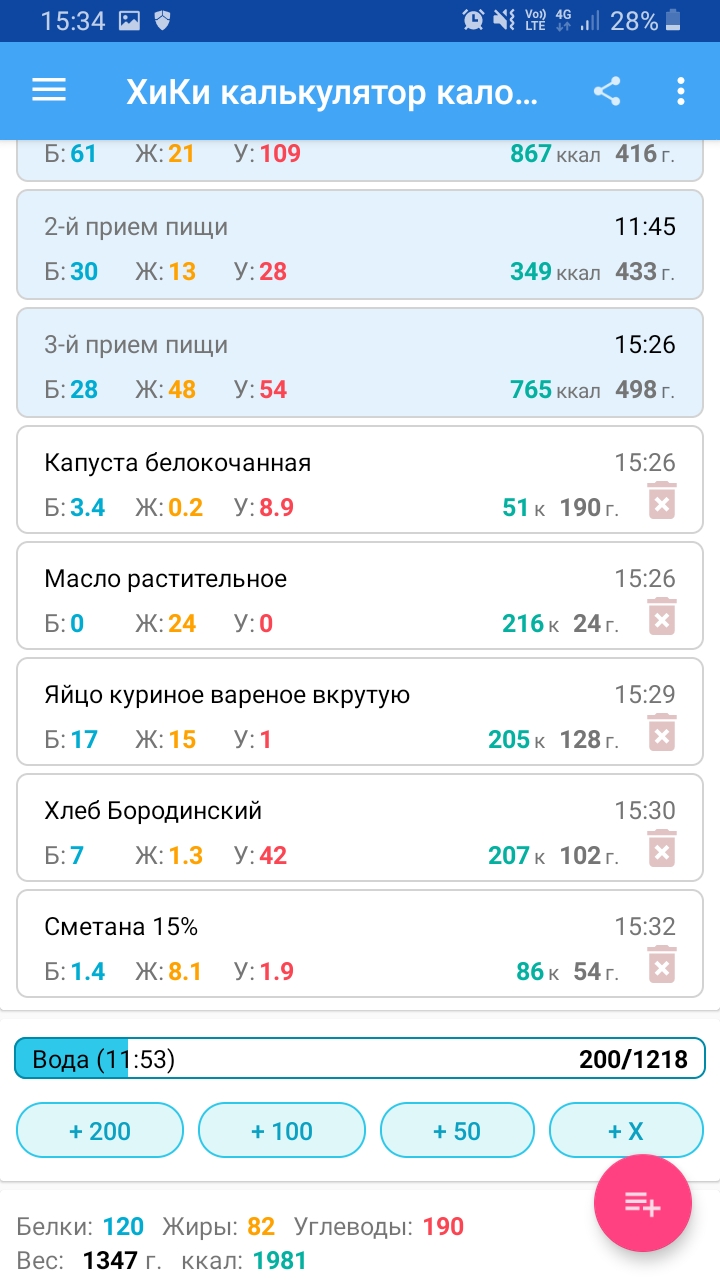This screenshot has height=1280, width=720.
Task: Open the three-dot overflow menu
Action: (x=681, y=92)
